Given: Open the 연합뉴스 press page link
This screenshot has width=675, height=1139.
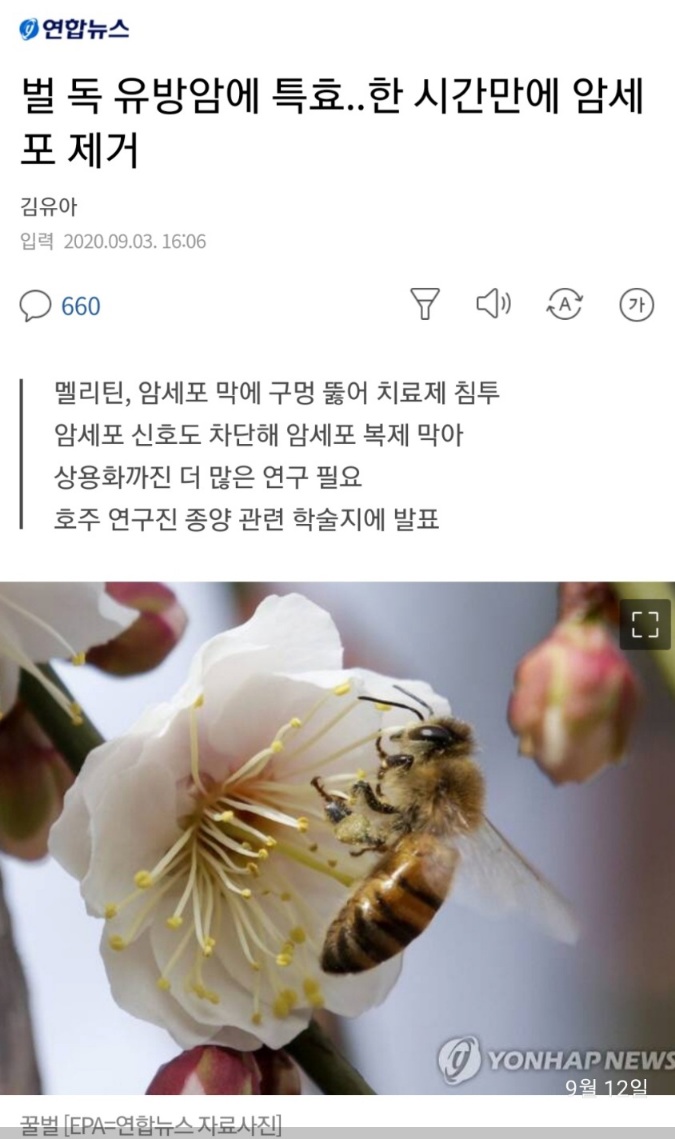Looking at the screenshot, I should (x=75, y=28).
